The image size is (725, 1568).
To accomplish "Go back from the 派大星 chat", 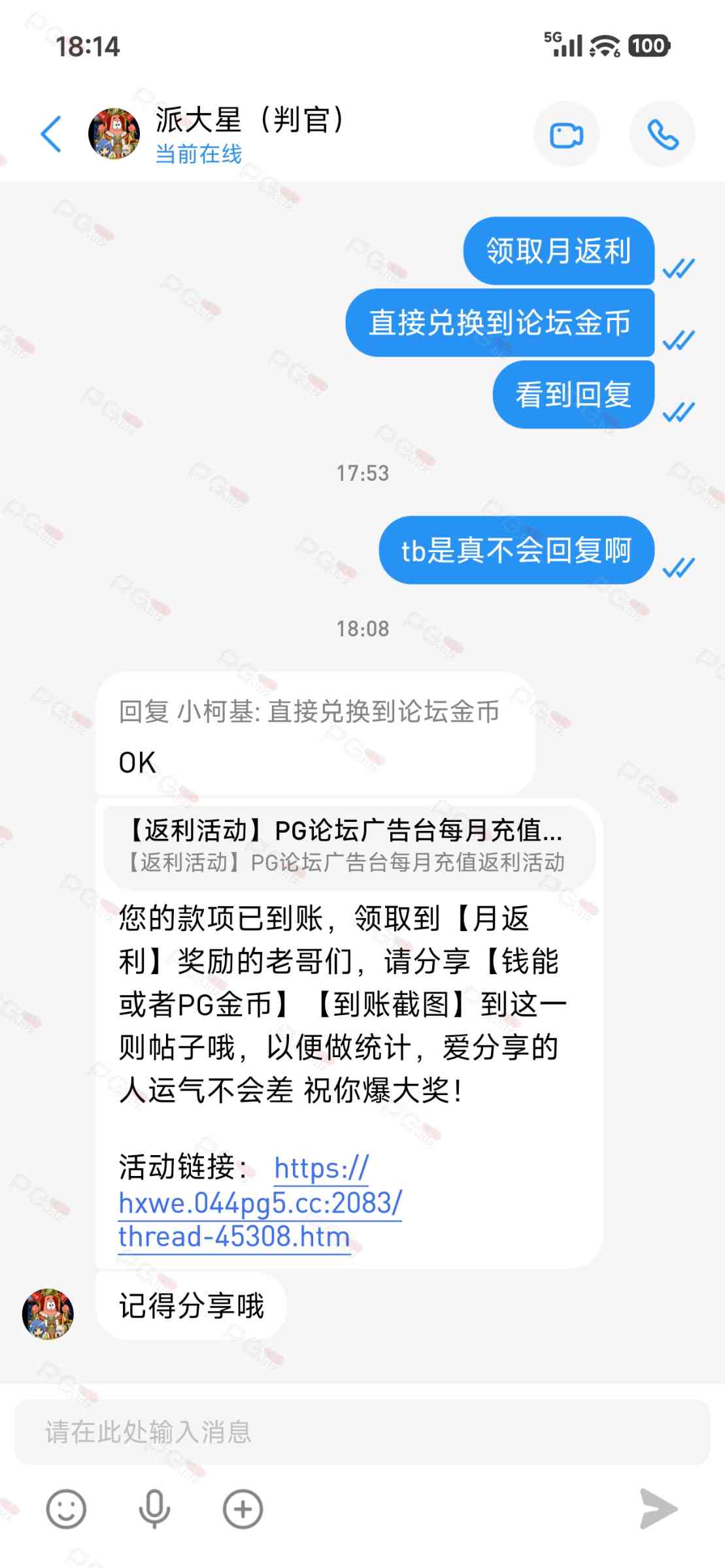I will (x=51, y=135).
